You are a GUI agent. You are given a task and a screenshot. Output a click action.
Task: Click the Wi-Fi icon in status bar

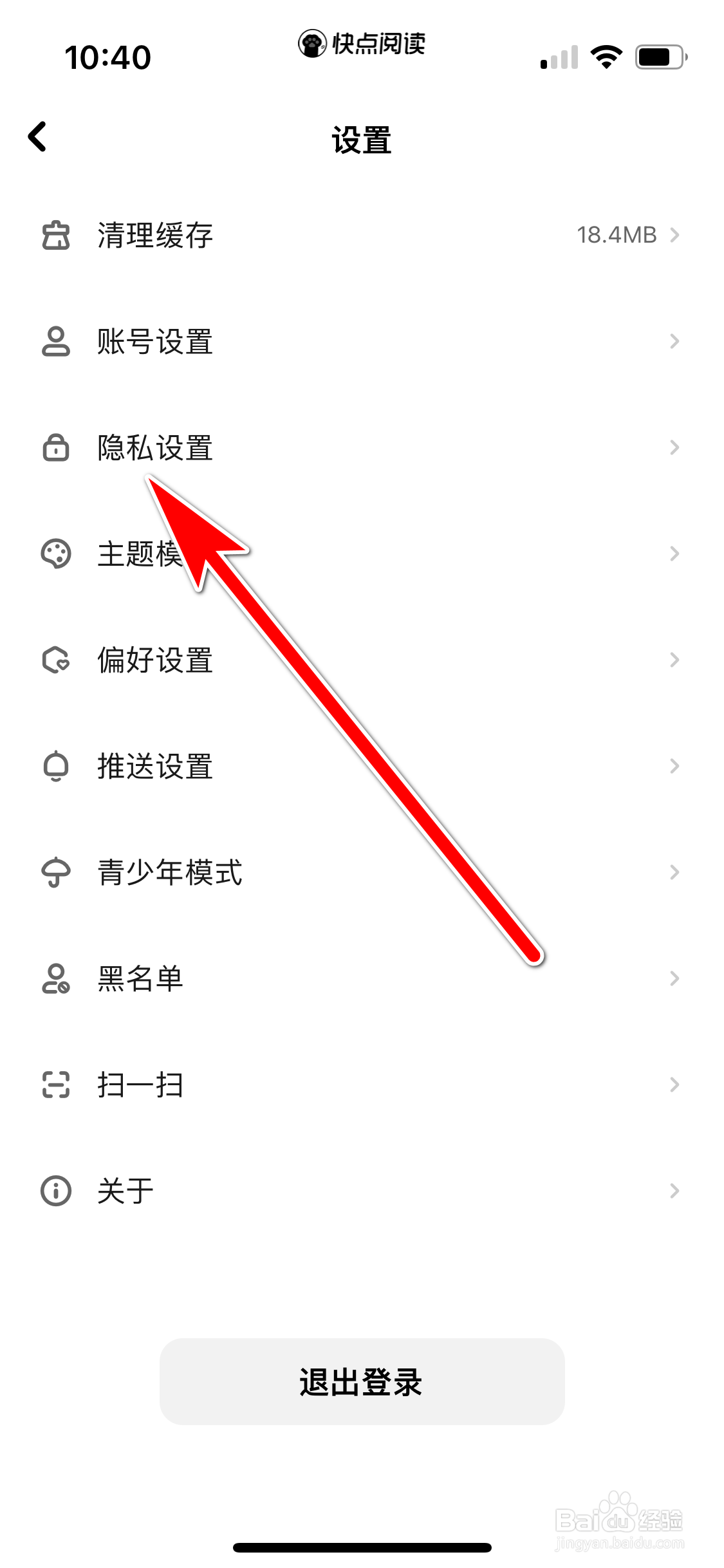click(x=605, y=57)
